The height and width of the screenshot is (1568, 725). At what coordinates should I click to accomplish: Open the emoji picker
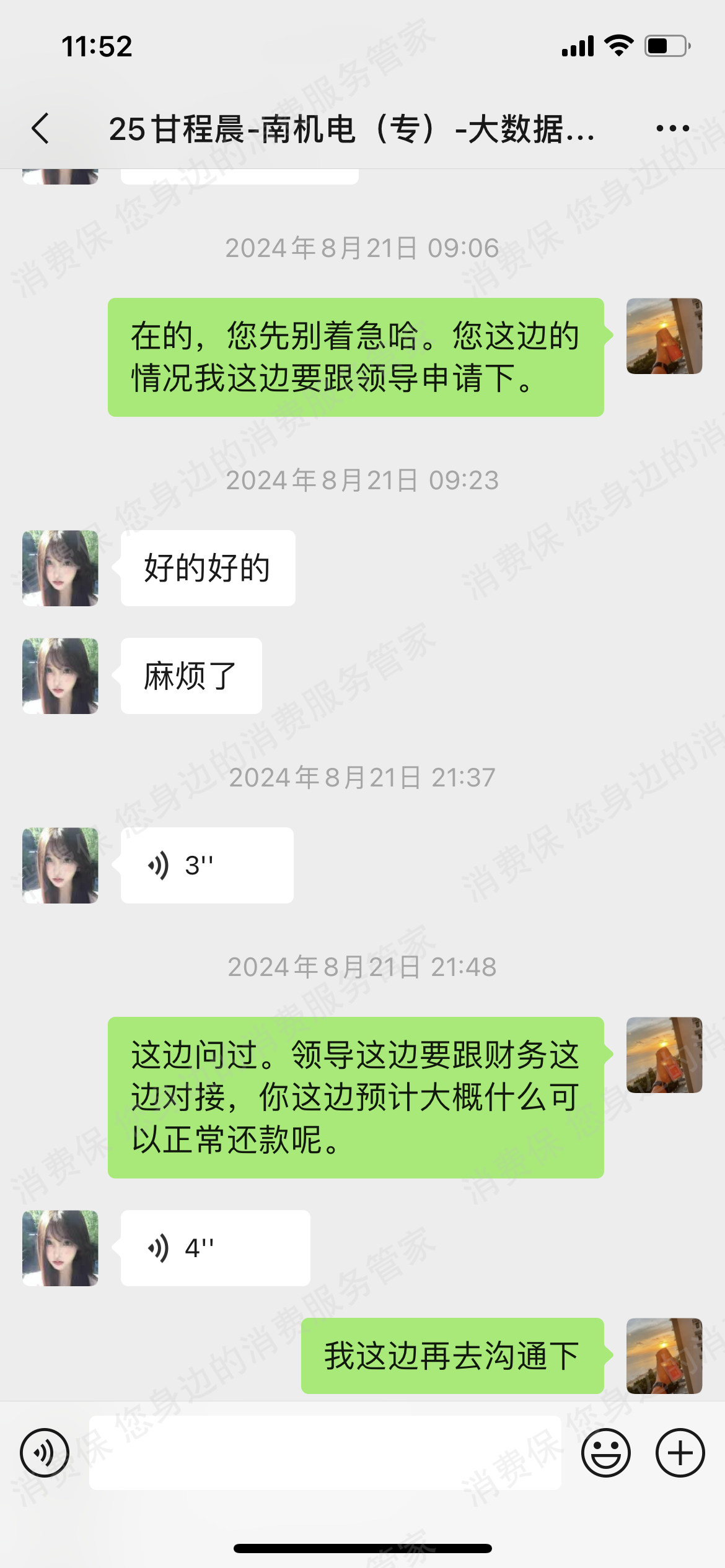point(605,1453)
